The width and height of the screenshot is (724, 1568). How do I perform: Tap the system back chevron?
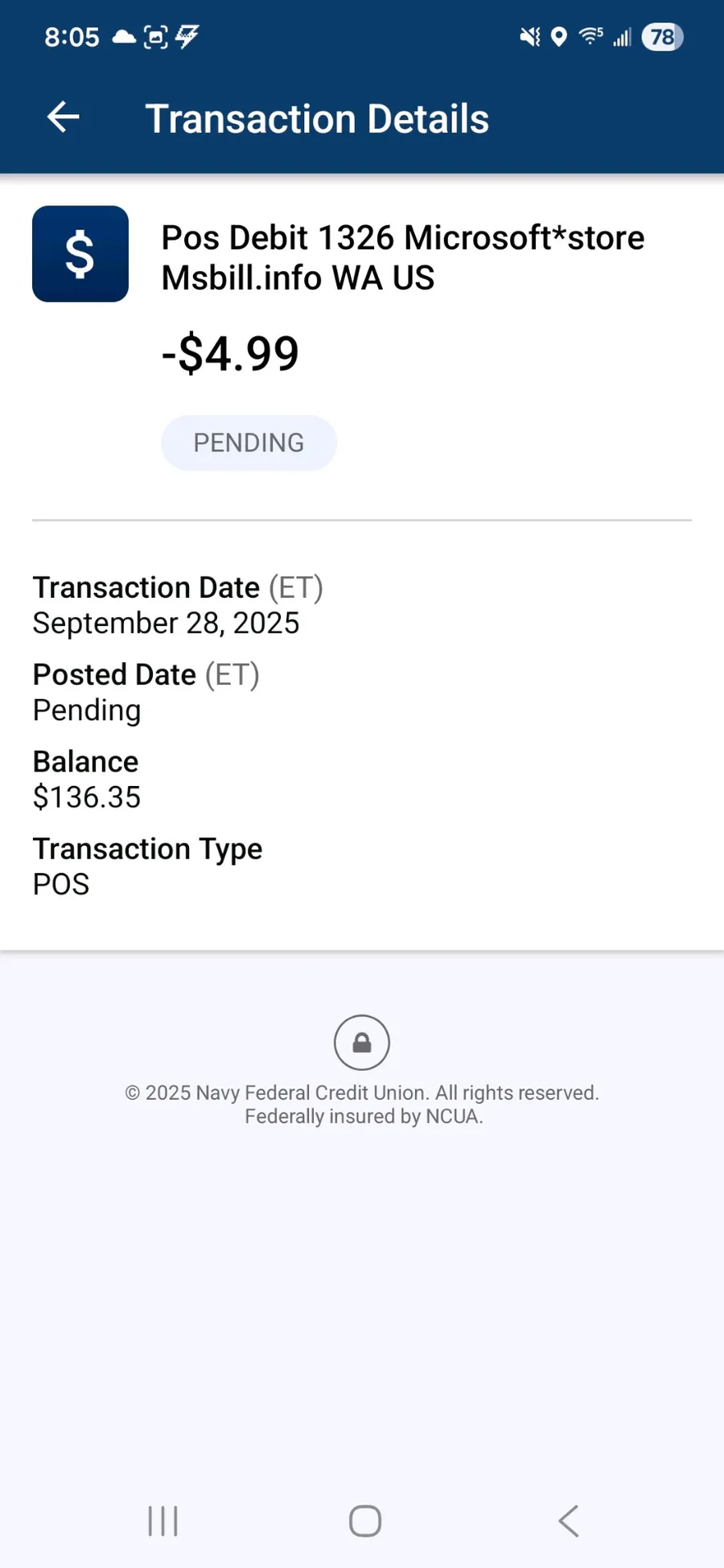pyautogui.click(x=568, y=1521)
